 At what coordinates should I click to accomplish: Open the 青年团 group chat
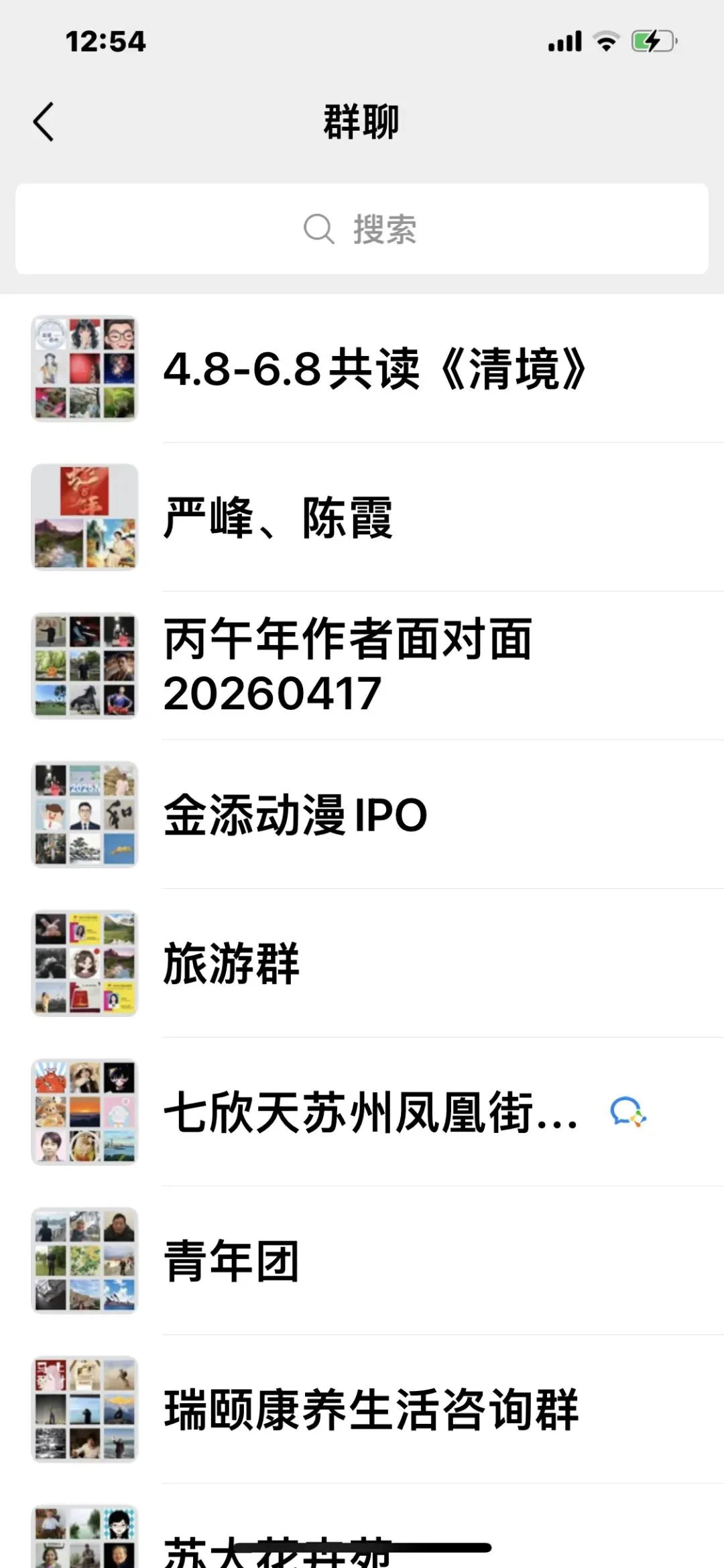[362, 1262]
